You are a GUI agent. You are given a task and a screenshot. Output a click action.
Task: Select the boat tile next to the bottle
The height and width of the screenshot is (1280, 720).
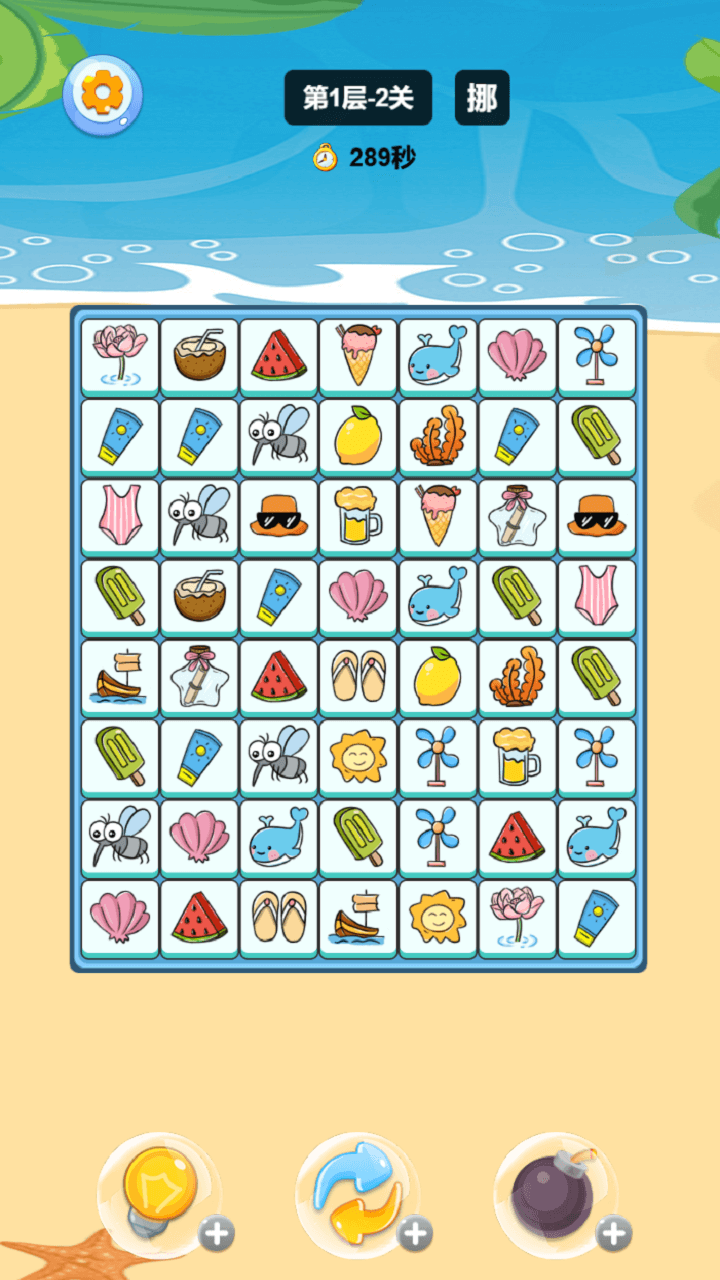tap(120, 676)
